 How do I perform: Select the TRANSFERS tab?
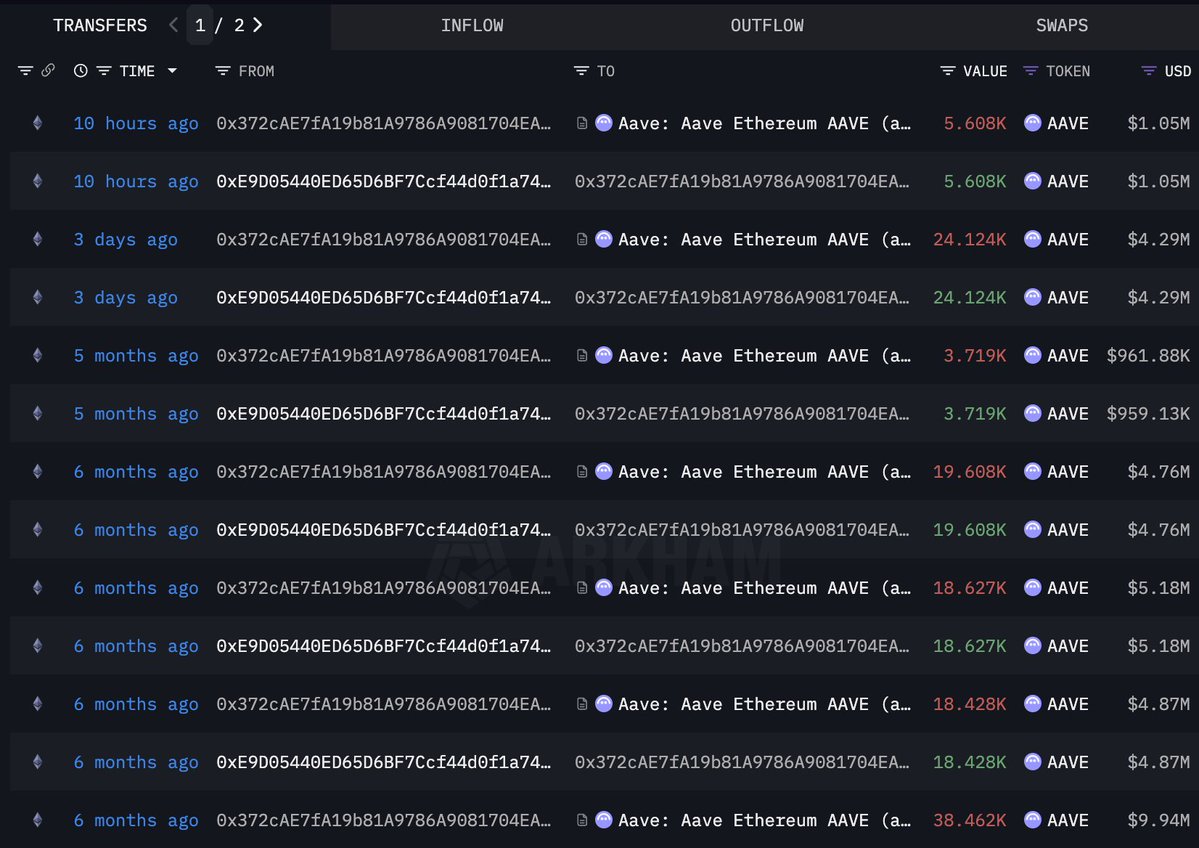point(100,26)
